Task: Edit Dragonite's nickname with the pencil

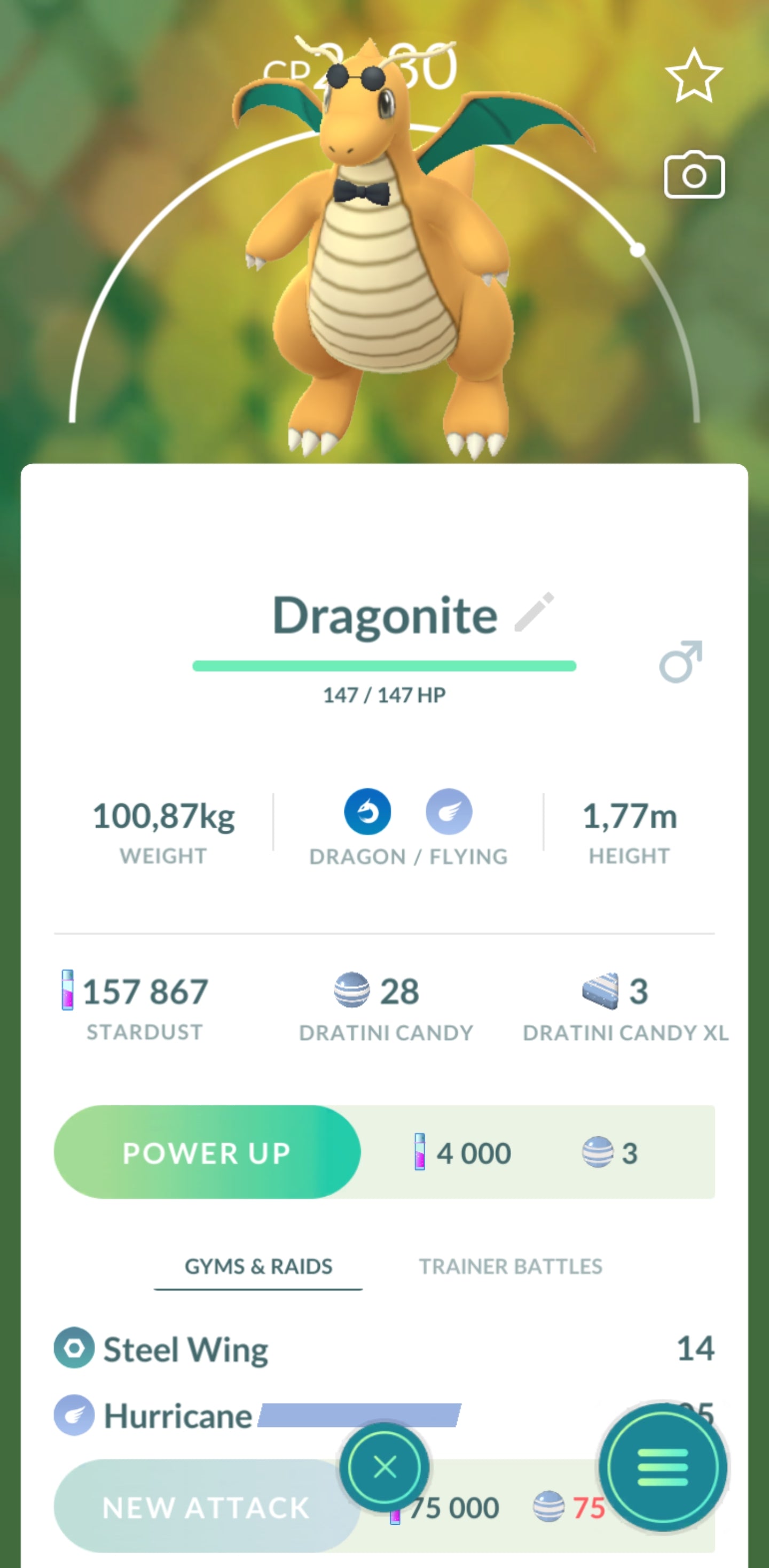Action: 534,612
